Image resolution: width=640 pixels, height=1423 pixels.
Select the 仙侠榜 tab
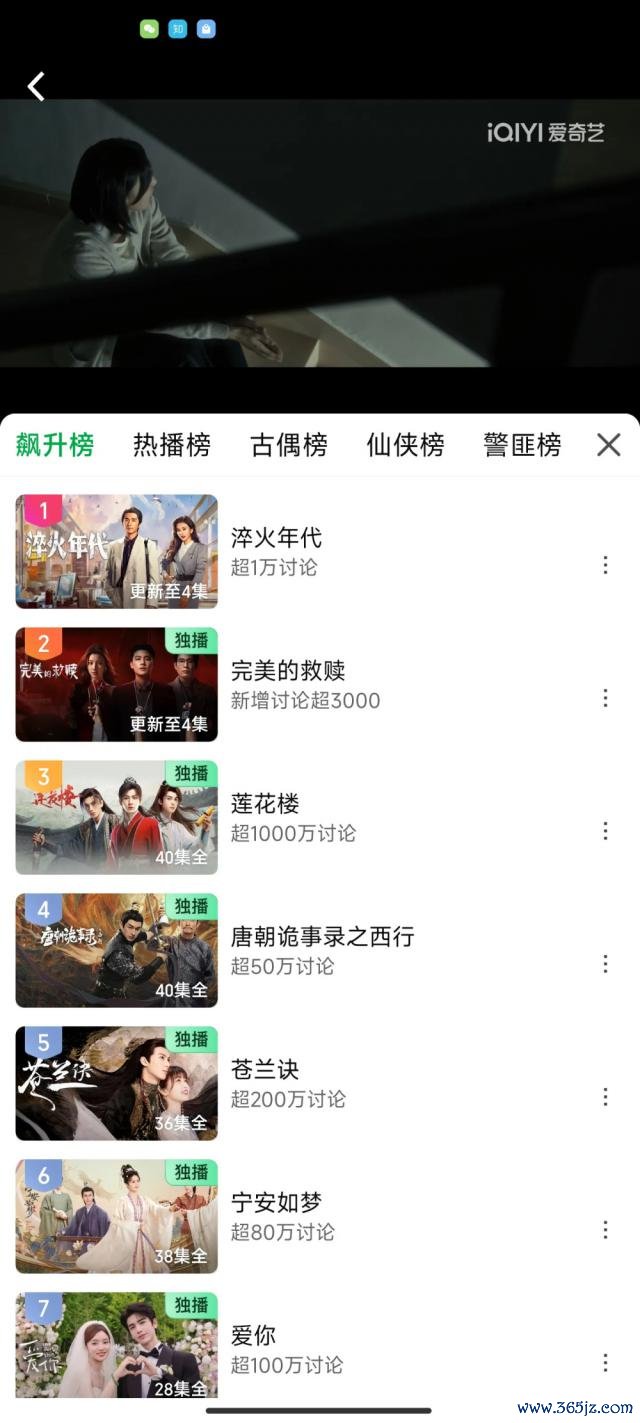[405, 445]
